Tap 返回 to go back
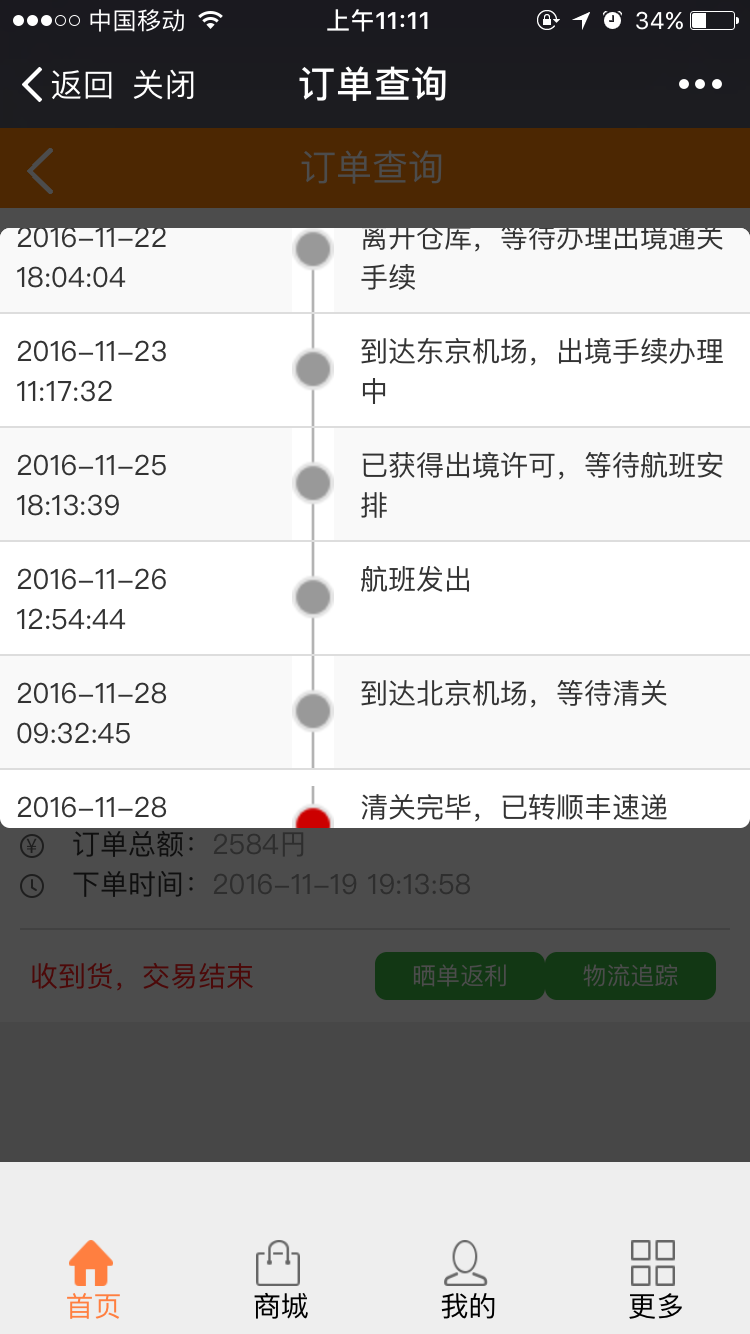The height and width of the screenshot is (1334, 750). coord(68,85)
